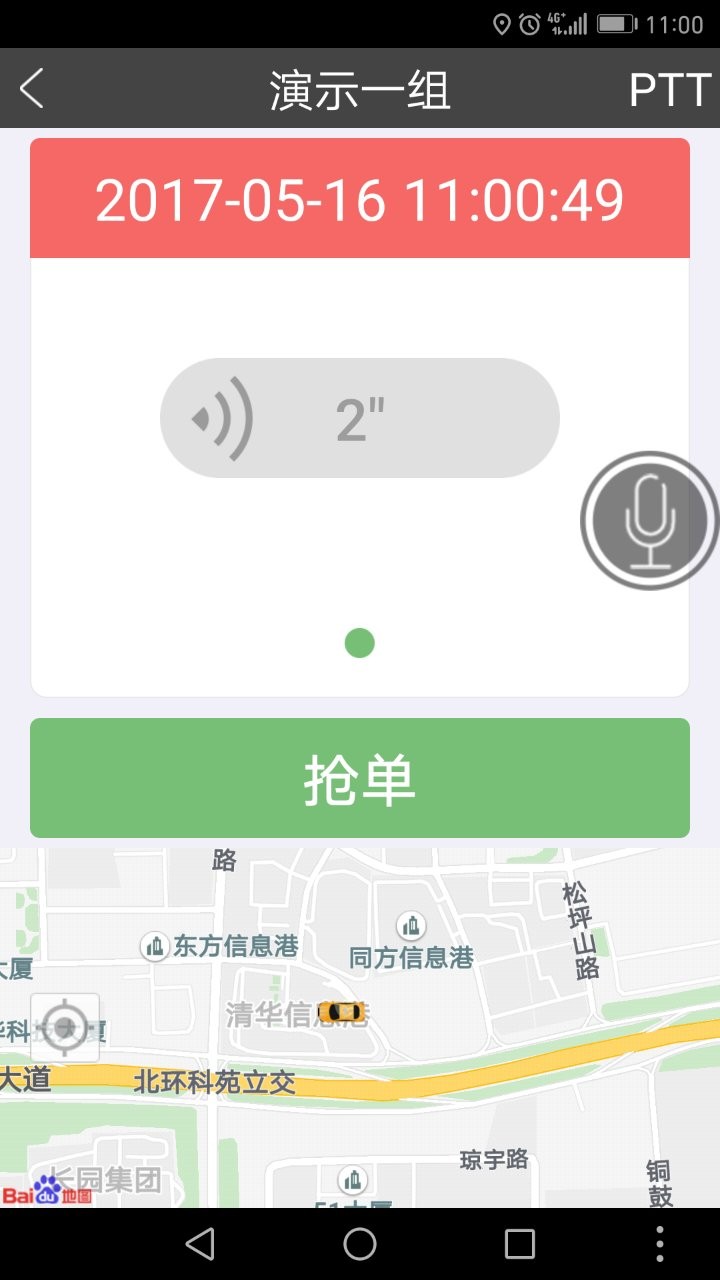Tap the floating microphone button

point(650,520)
